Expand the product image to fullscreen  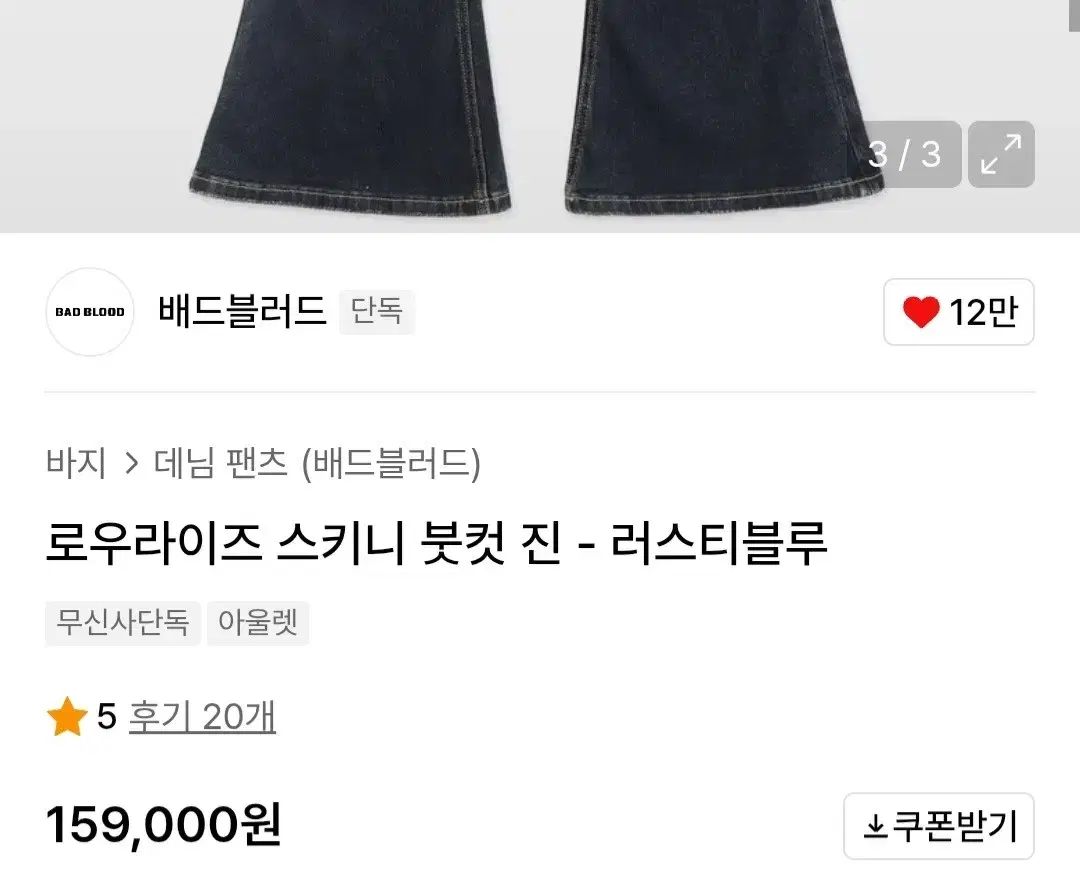click(x=1001, y=154)
